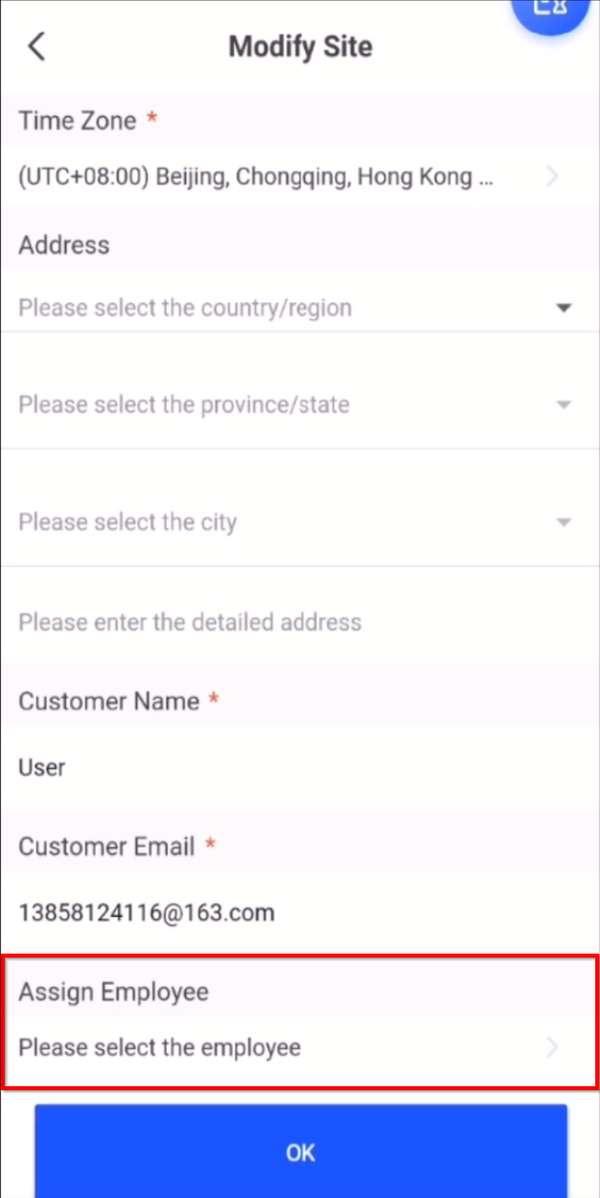Open the employee selection row
Image resolution: width=600 pixels, height=1198 pixels.
pyautogui.click(x=290, y=1048)
